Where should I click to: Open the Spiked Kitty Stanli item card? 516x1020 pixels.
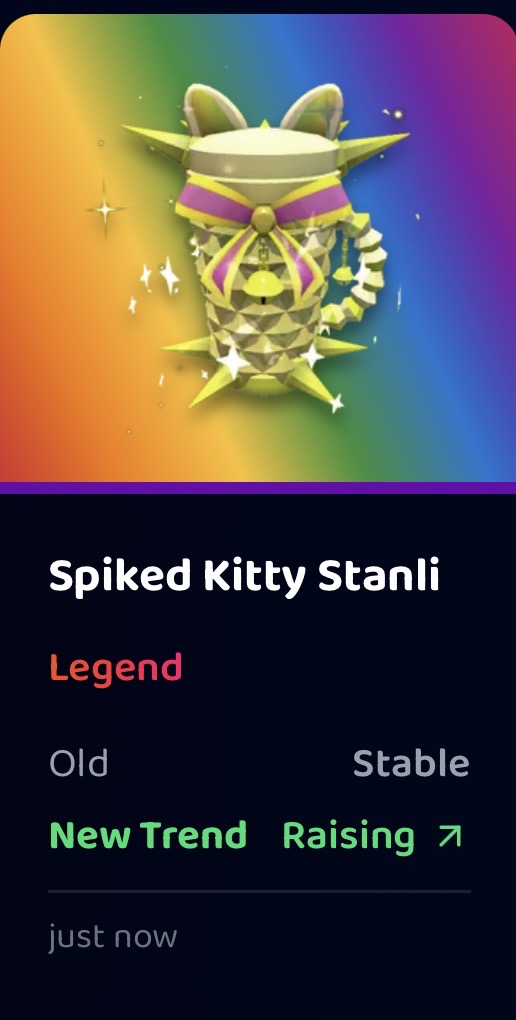tap(258, 517)
